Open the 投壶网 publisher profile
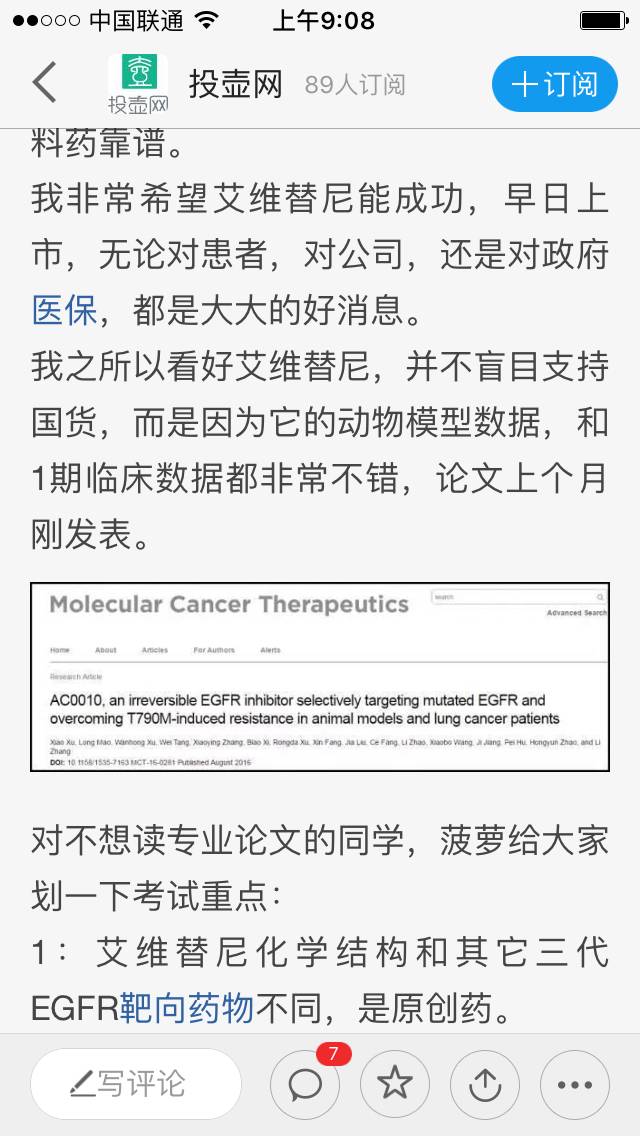 tap(235, 84)
